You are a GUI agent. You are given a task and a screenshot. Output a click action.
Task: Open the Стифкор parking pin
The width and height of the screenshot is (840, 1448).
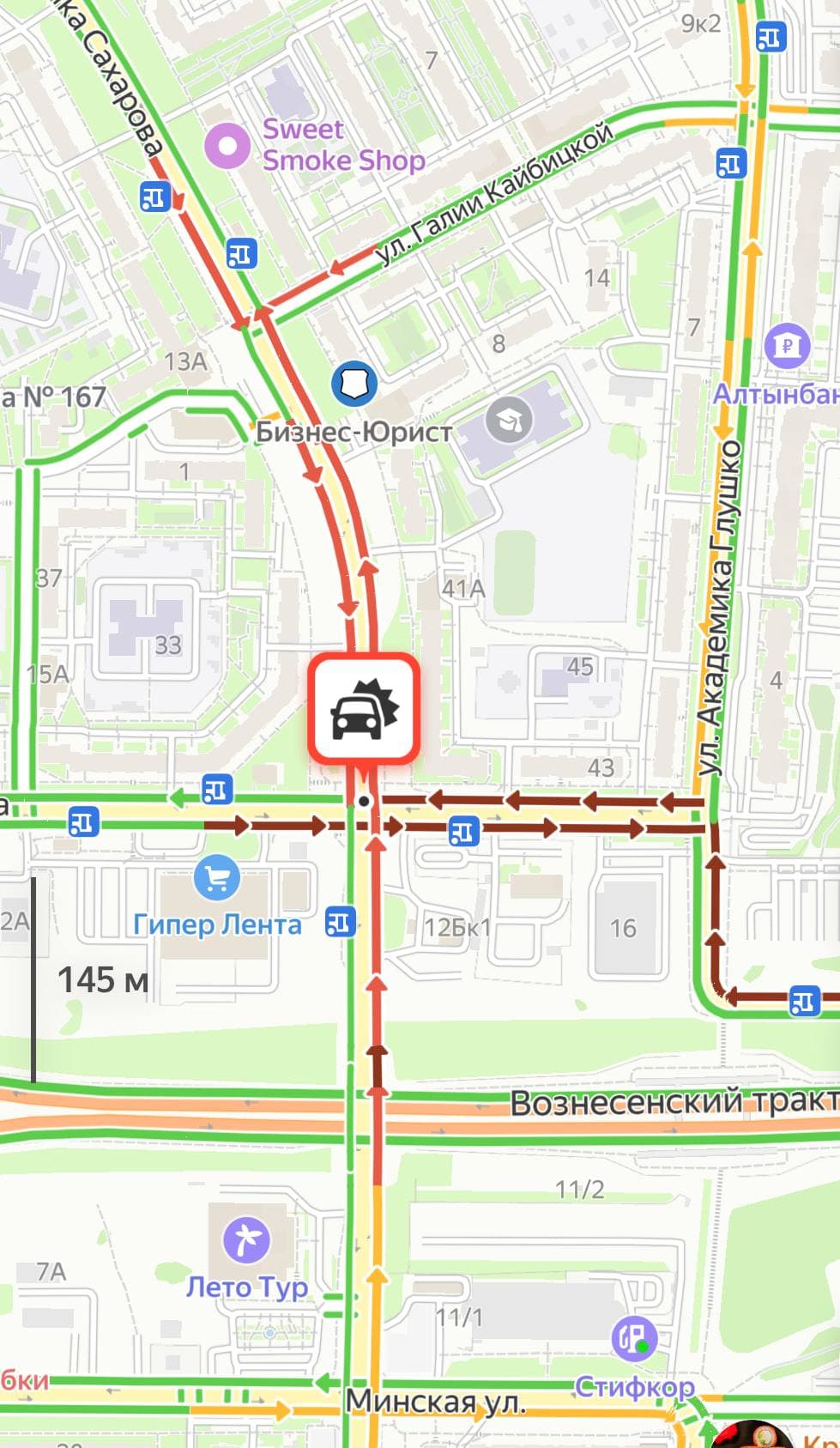(634, 1337)
